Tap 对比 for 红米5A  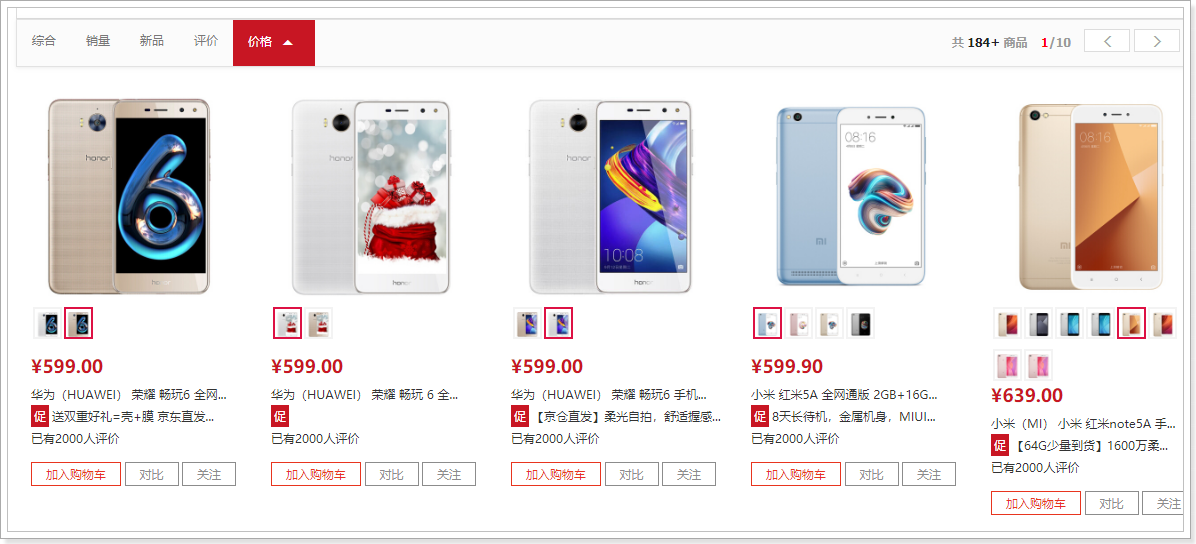pos(871,474)
